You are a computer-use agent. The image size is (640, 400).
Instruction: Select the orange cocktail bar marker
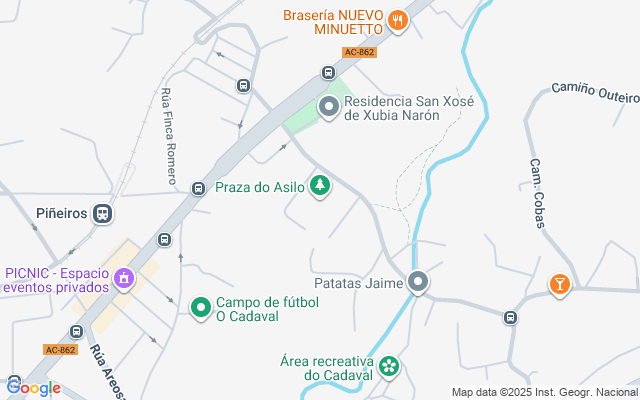559,286
